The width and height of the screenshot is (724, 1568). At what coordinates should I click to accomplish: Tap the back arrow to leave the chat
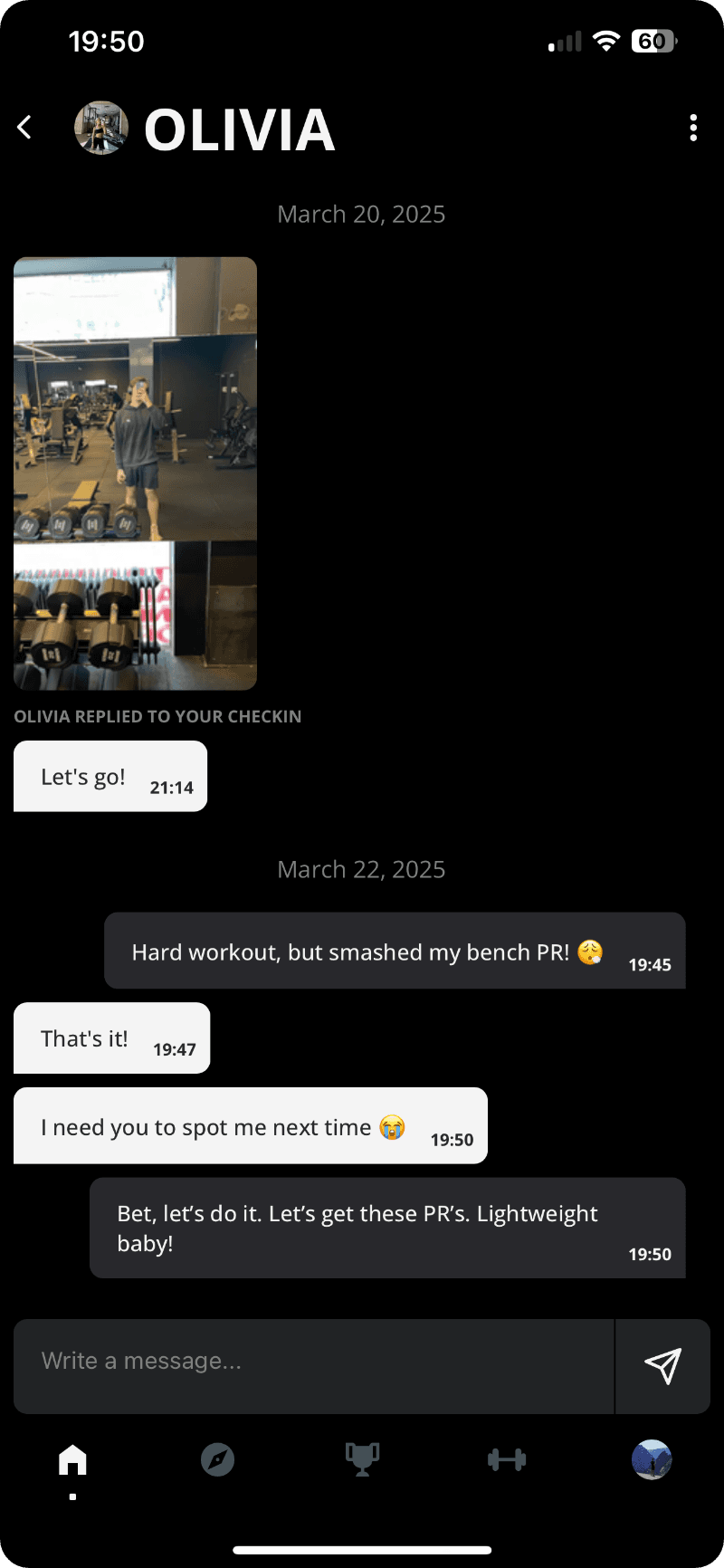24,127
